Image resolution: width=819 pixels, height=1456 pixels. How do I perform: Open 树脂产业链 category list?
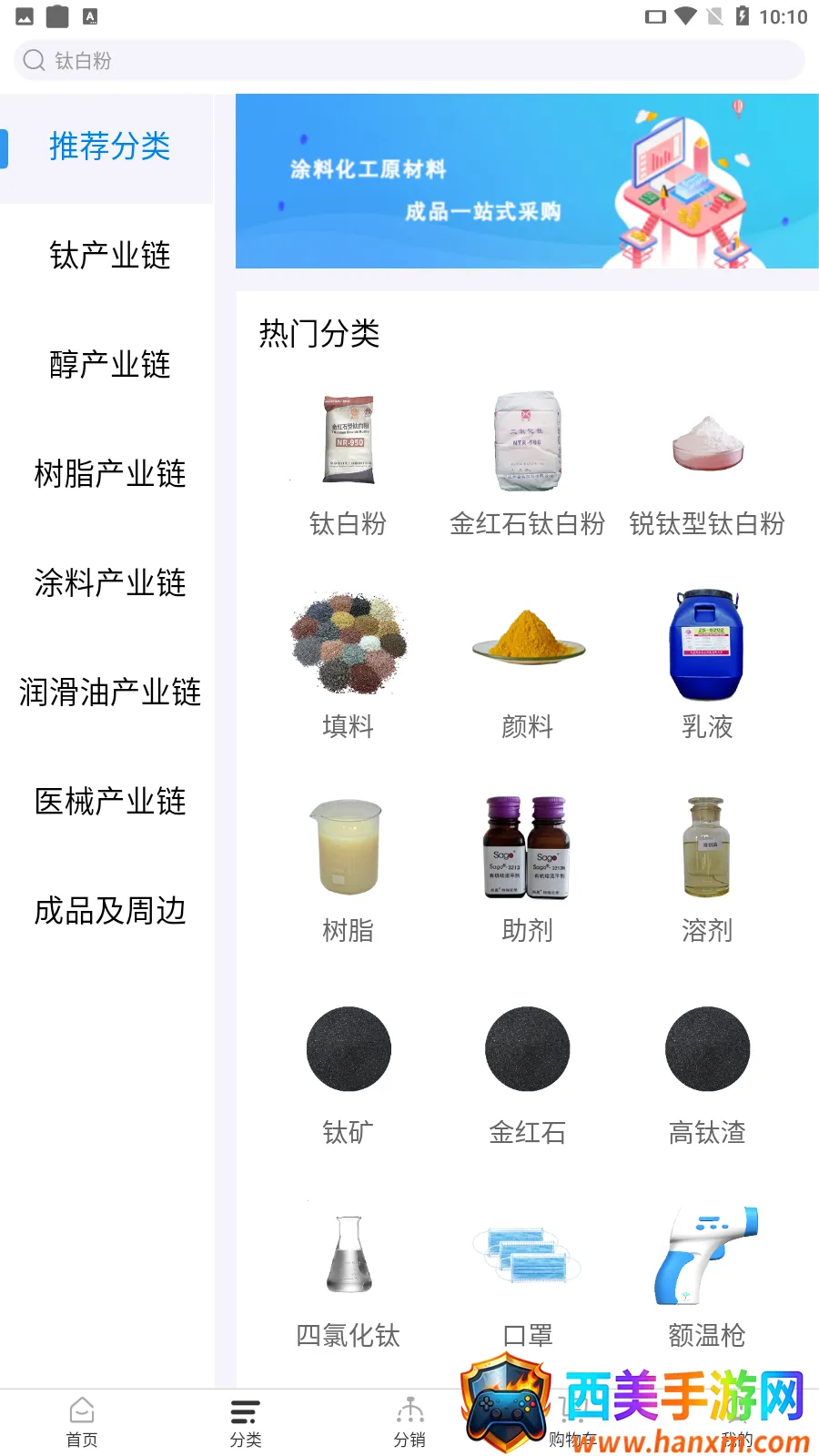click(x=109, y=474)
